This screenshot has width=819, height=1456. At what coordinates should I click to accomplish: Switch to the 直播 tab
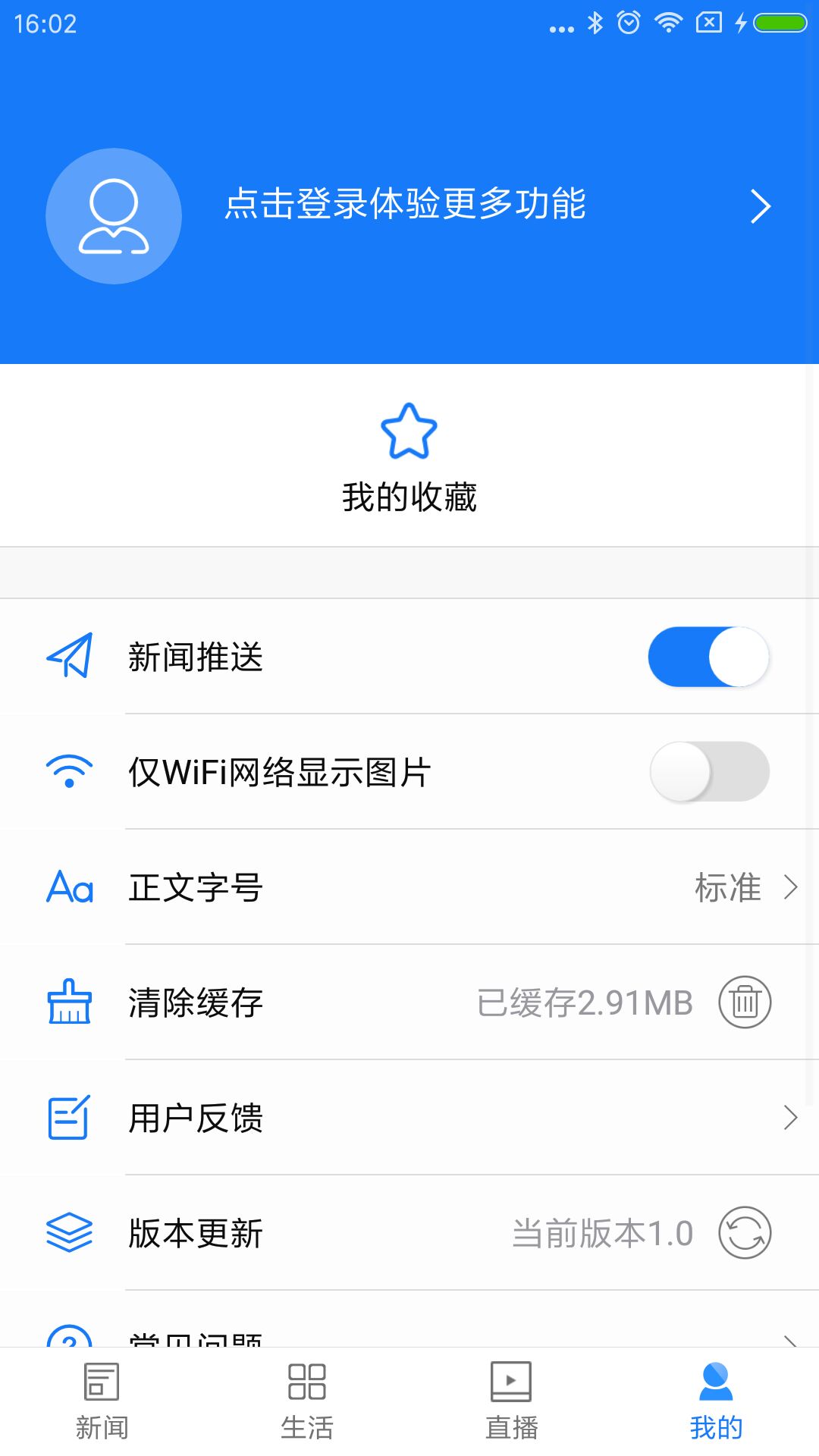(511, 1399)
